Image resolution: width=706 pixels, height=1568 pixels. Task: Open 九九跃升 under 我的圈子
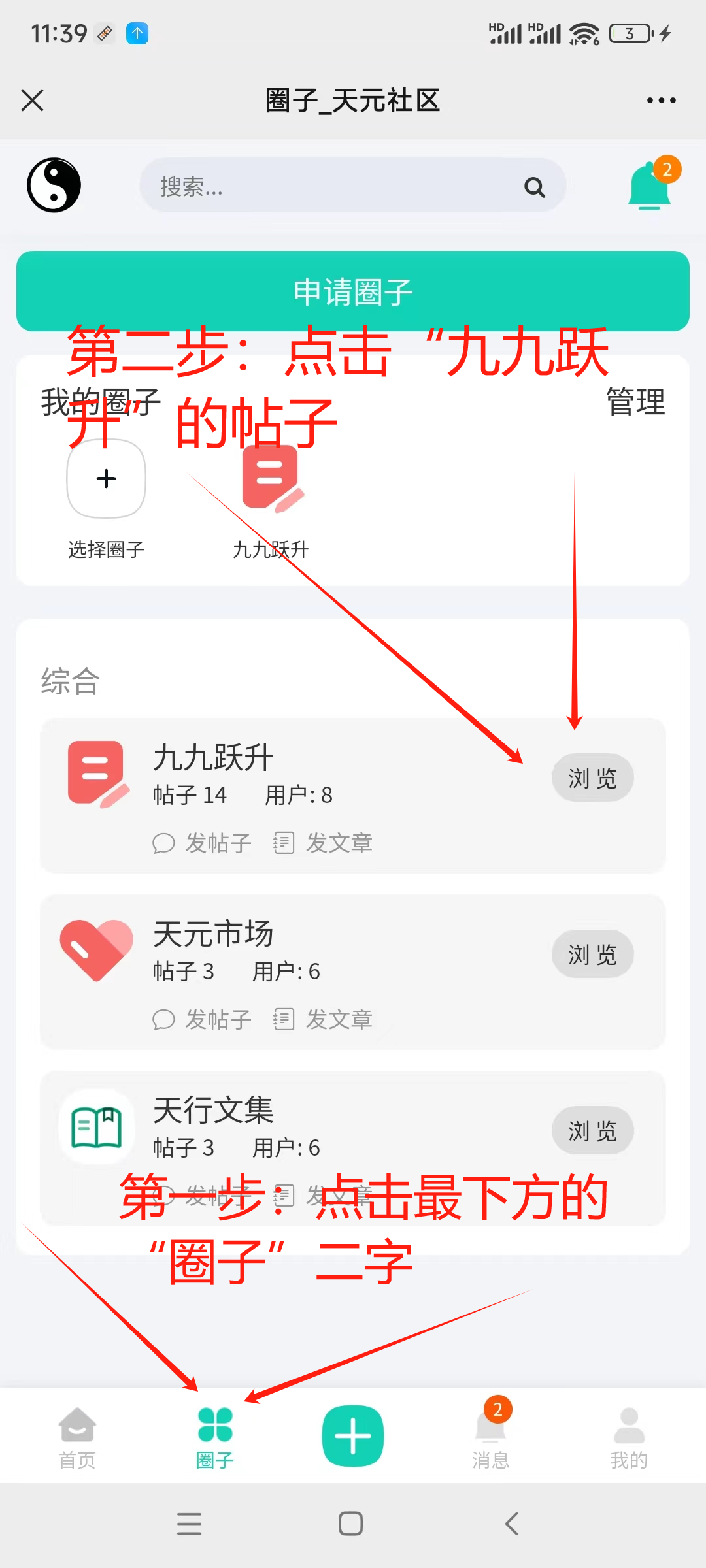tap(271, 483)
